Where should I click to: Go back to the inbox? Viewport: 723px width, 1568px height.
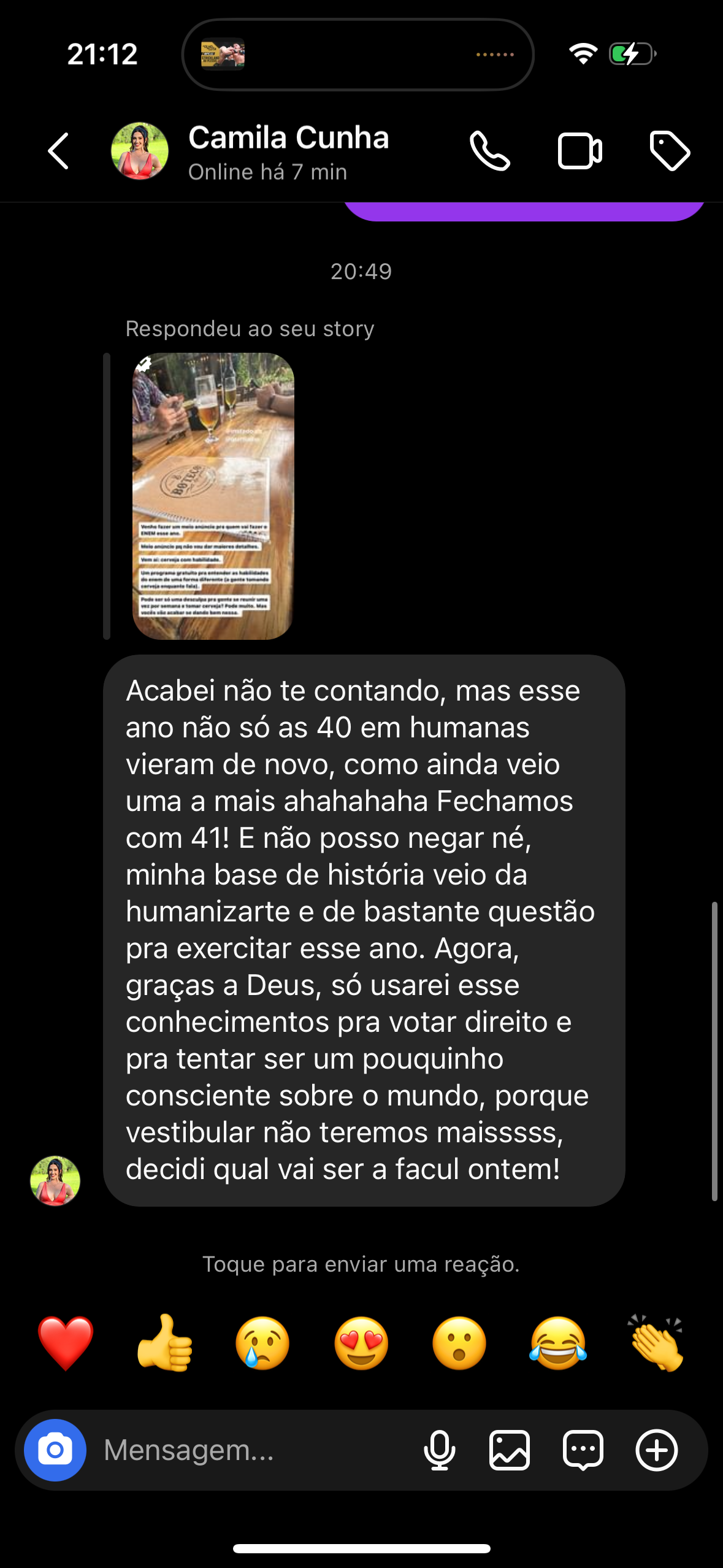pos(58,151)
